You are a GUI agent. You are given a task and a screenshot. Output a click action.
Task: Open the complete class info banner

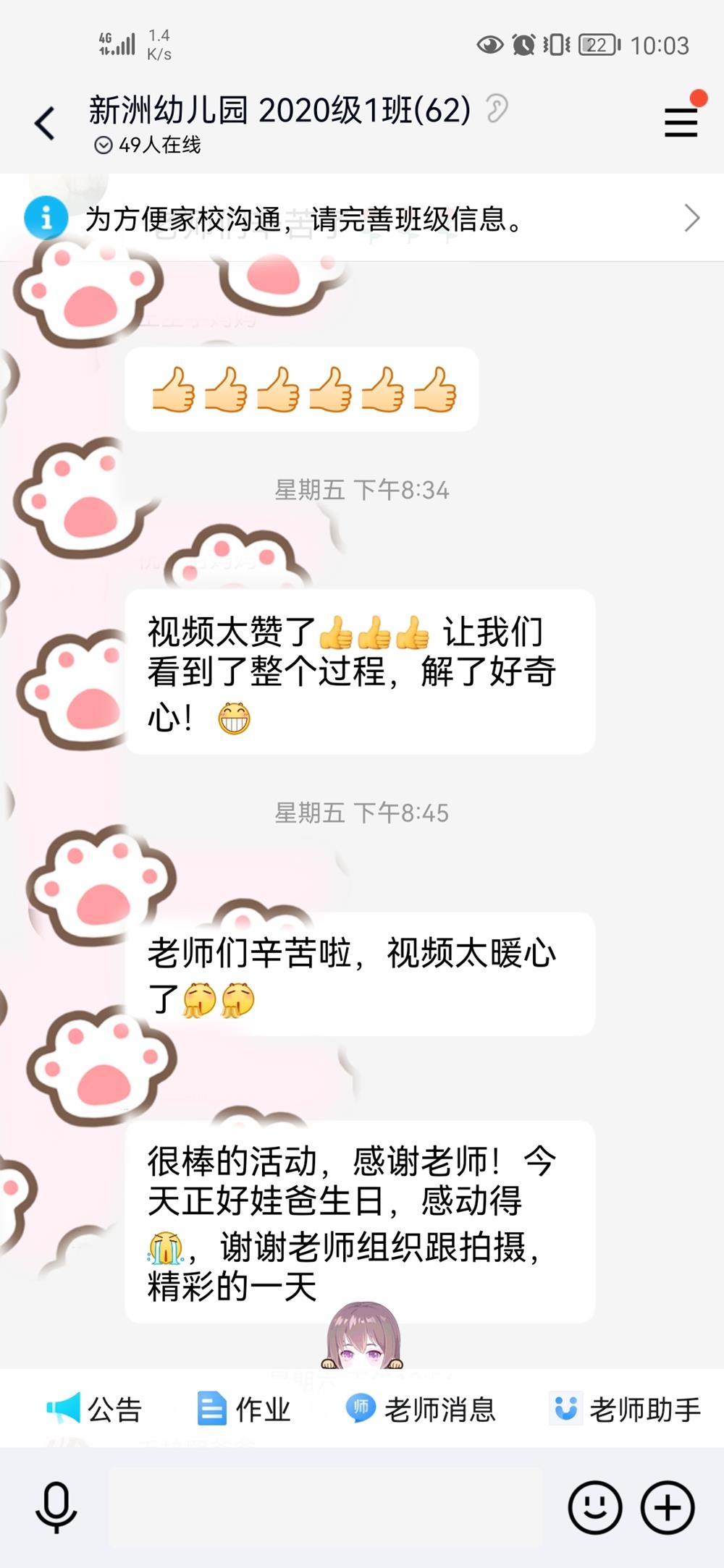coord(362,218)
